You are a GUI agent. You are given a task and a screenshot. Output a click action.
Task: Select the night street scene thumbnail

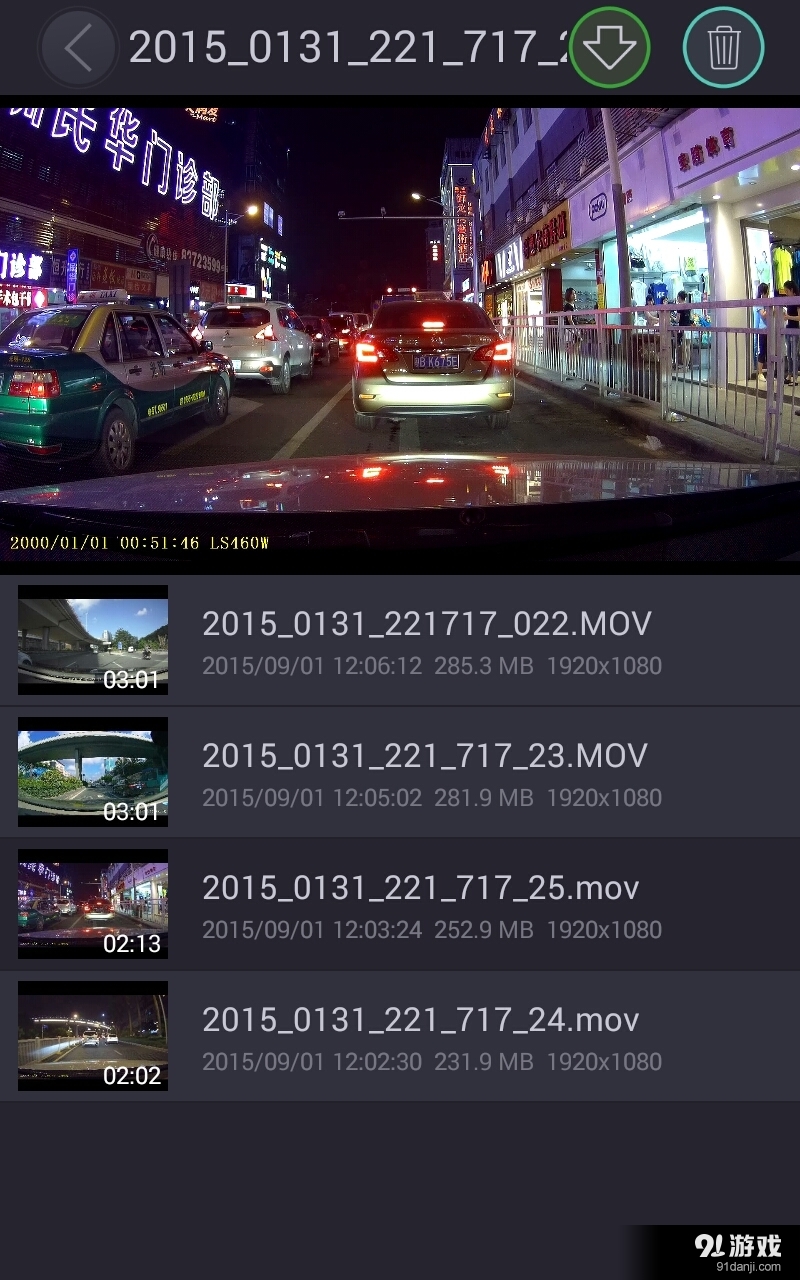coord(92,905)
